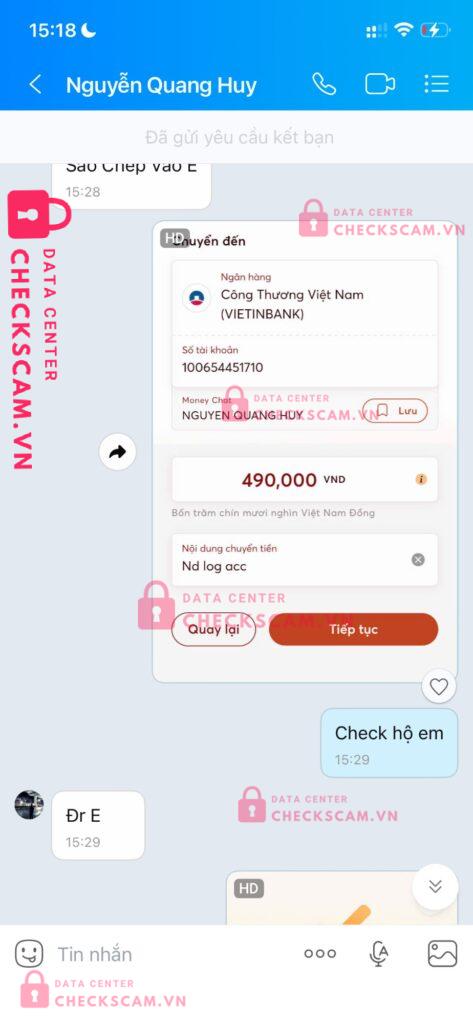Image resolution: width=473 pixels, height=1024 pixels.
Task: Focus the Tin nhắn message field
Action: (170, 954)
